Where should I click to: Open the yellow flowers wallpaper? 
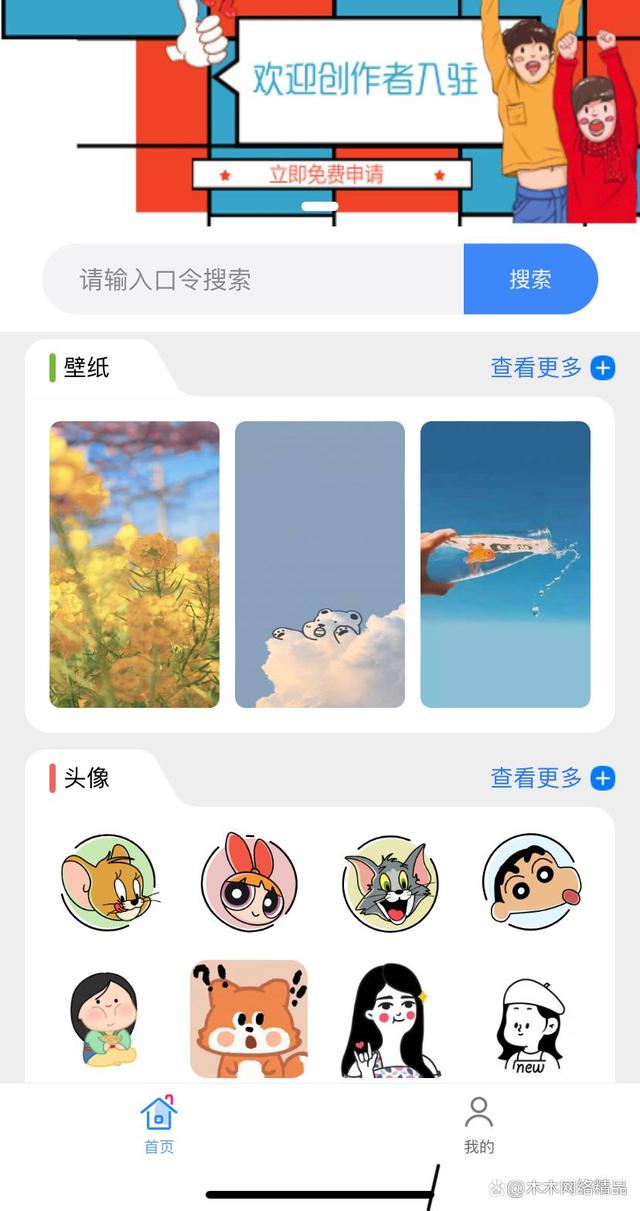coord(134,564)
